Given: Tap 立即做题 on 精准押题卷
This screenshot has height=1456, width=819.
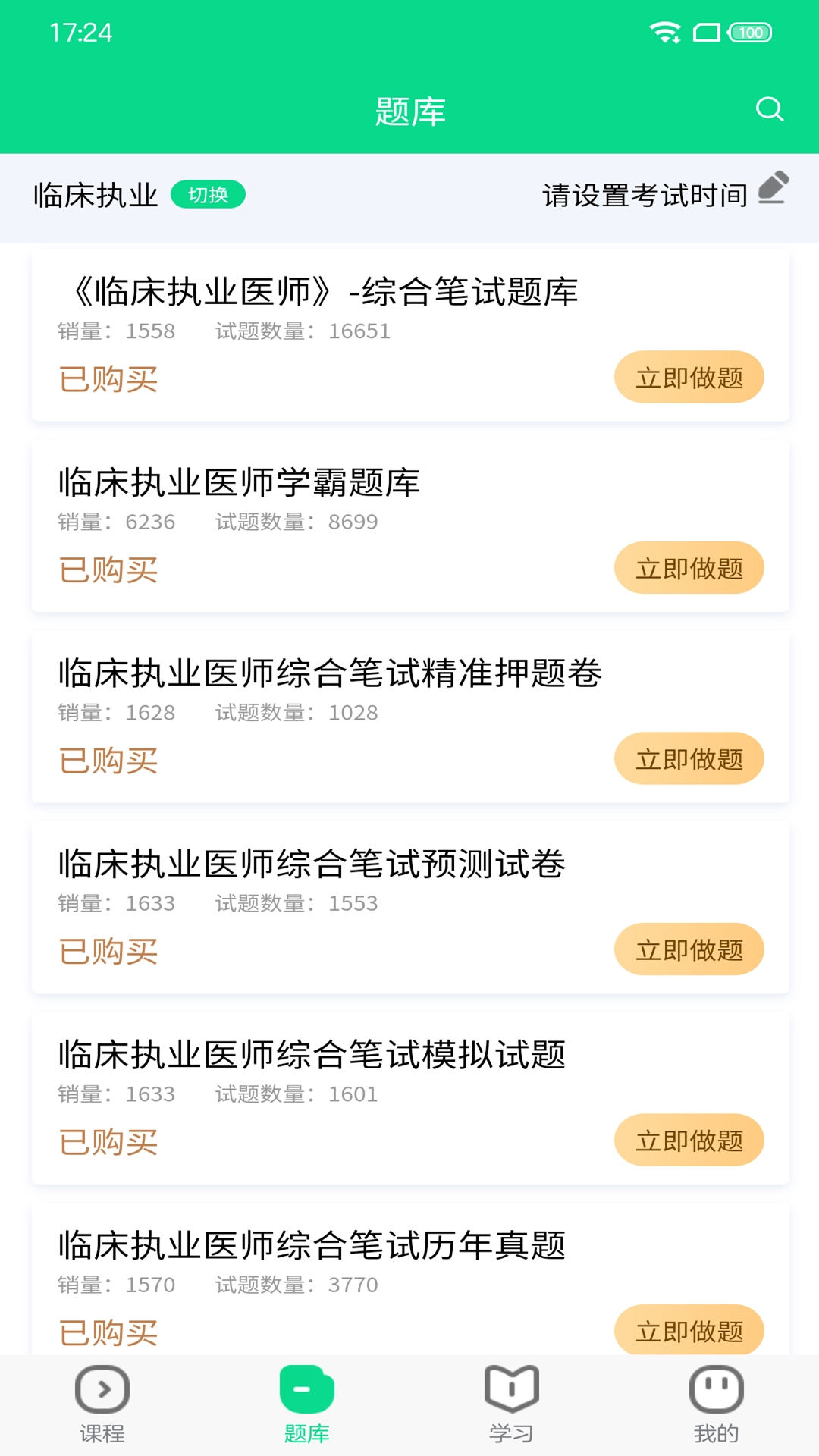Looking at the screenshot, I should [x=689, y=758].
